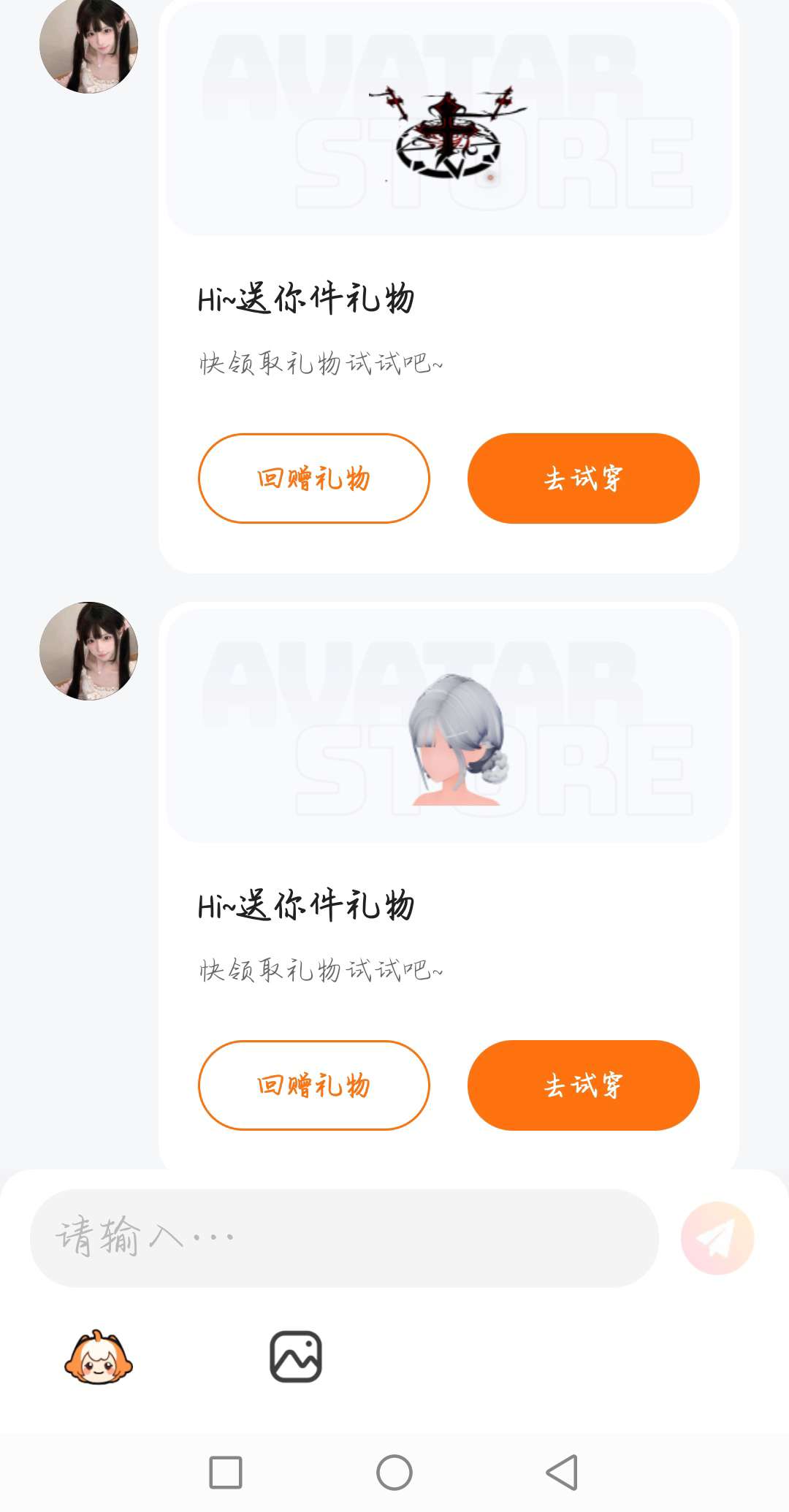Tap 回赠礼物 on the silver hair gift
Viewport: 789px width, 1512px height.
313,1085
